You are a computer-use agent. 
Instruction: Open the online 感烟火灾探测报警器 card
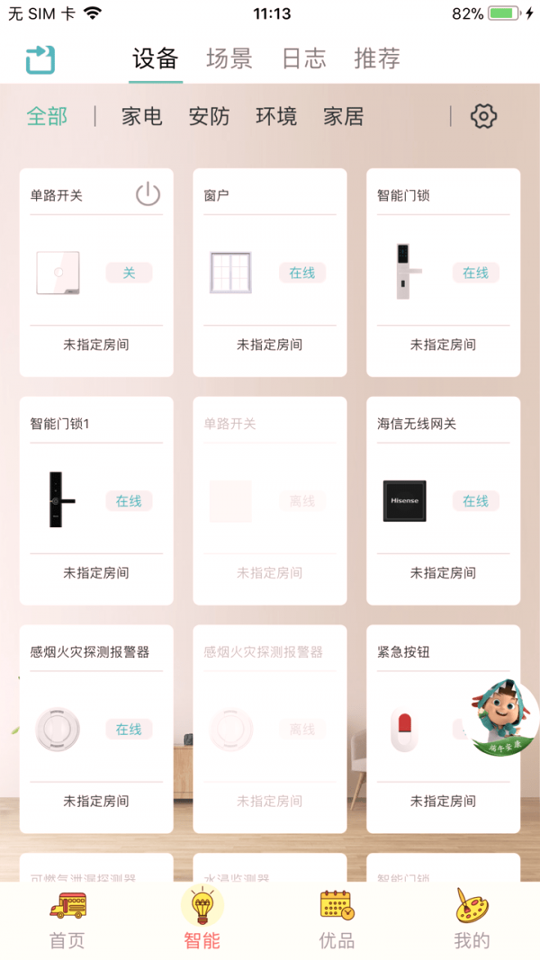point(96,729)
